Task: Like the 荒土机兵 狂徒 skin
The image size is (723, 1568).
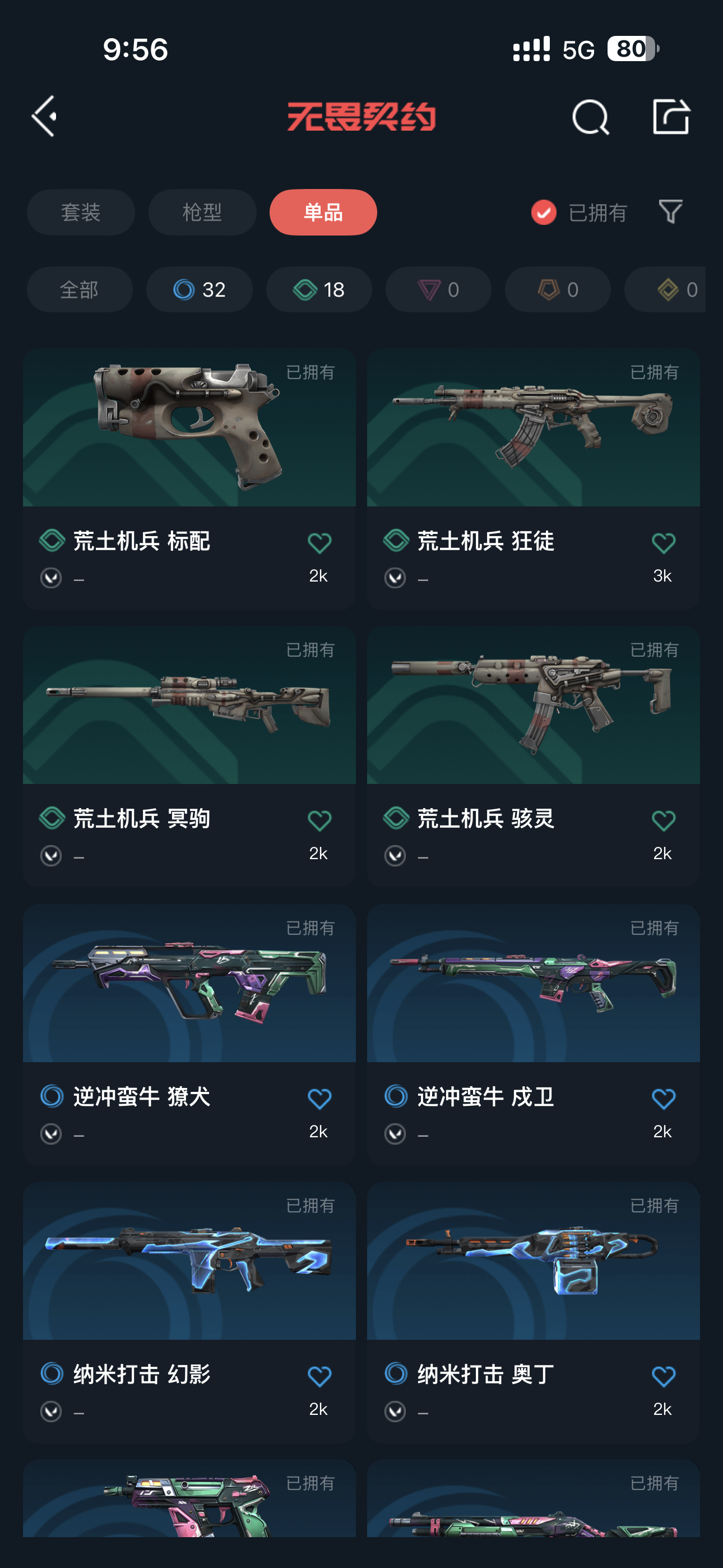Action: tap(662, 543)
